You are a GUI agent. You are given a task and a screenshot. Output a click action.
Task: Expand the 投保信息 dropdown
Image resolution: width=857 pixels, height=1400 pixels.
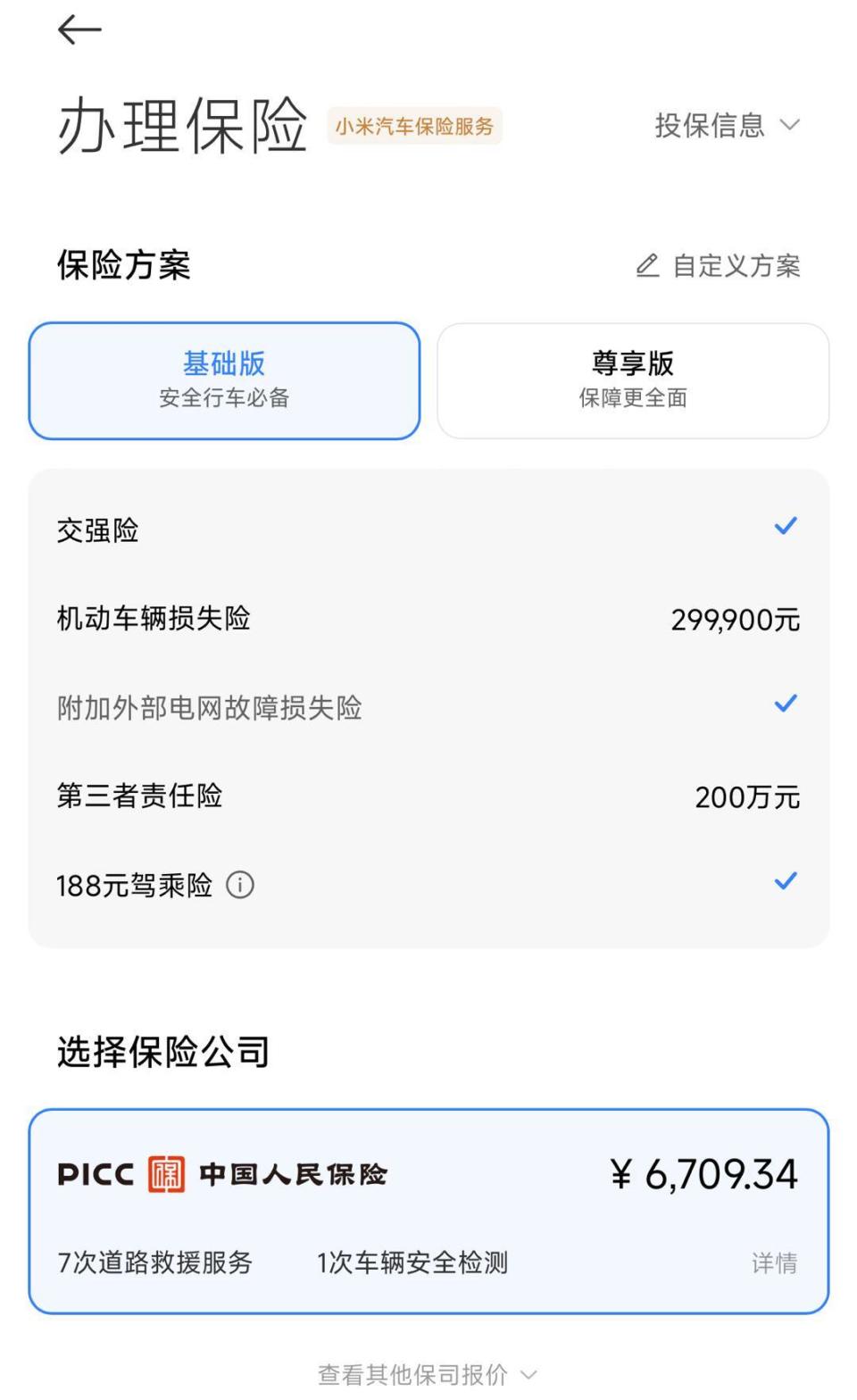pos(728,125)
